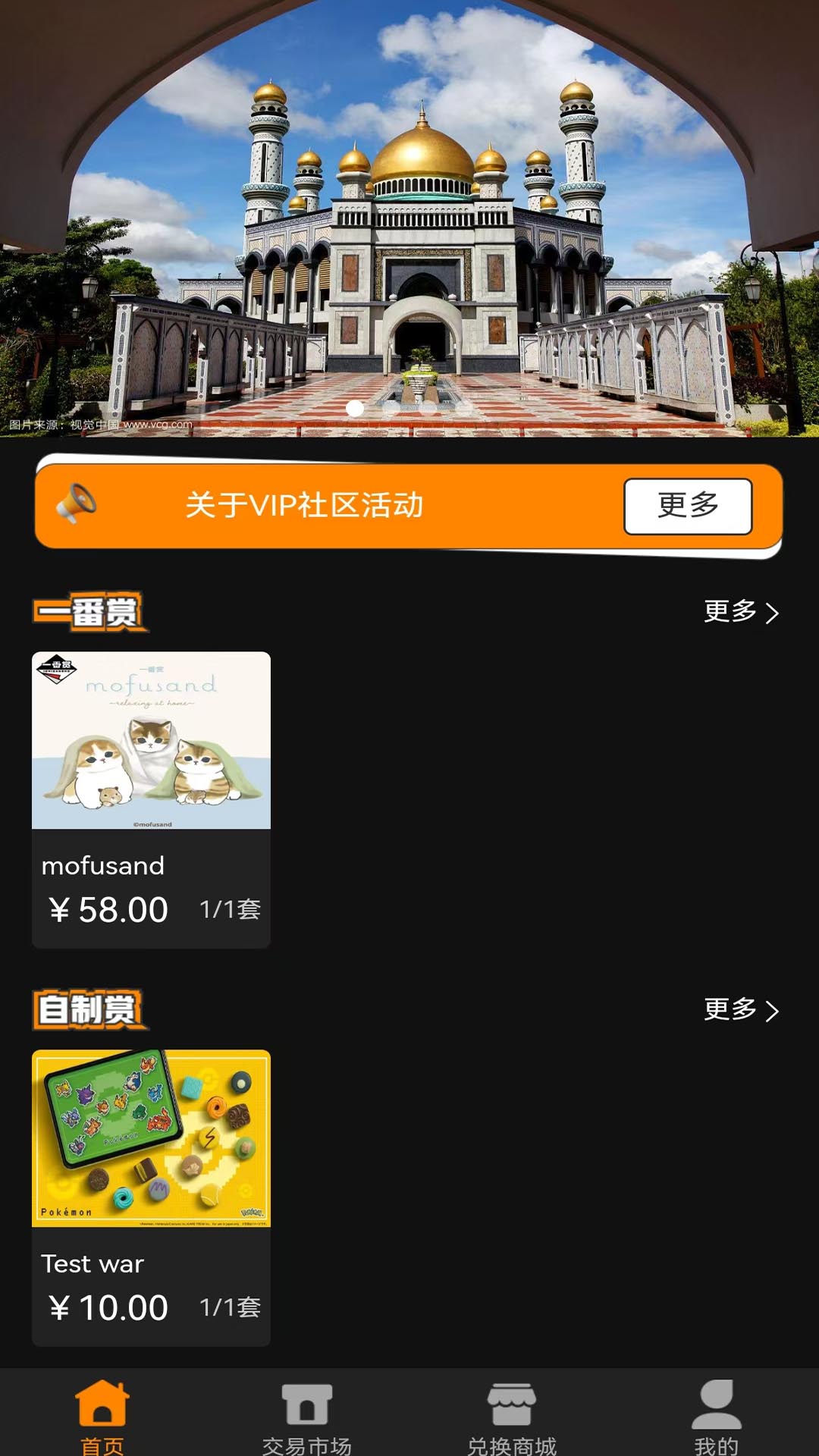Switch to the 首页 tab
This screenshot has width=819, height=1456.
(102, 1417)
